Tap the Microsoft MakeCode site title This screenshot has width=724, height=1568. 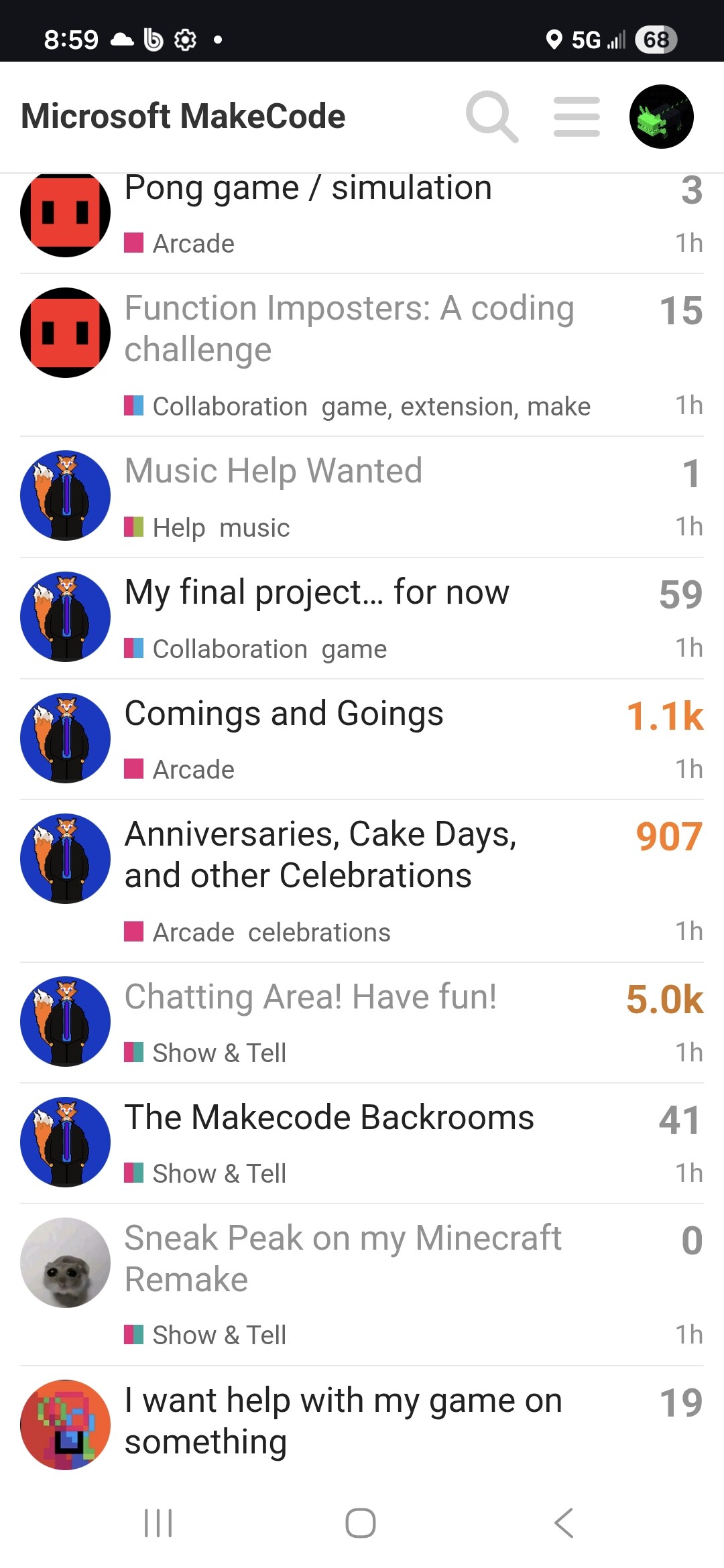pos(183,117)
